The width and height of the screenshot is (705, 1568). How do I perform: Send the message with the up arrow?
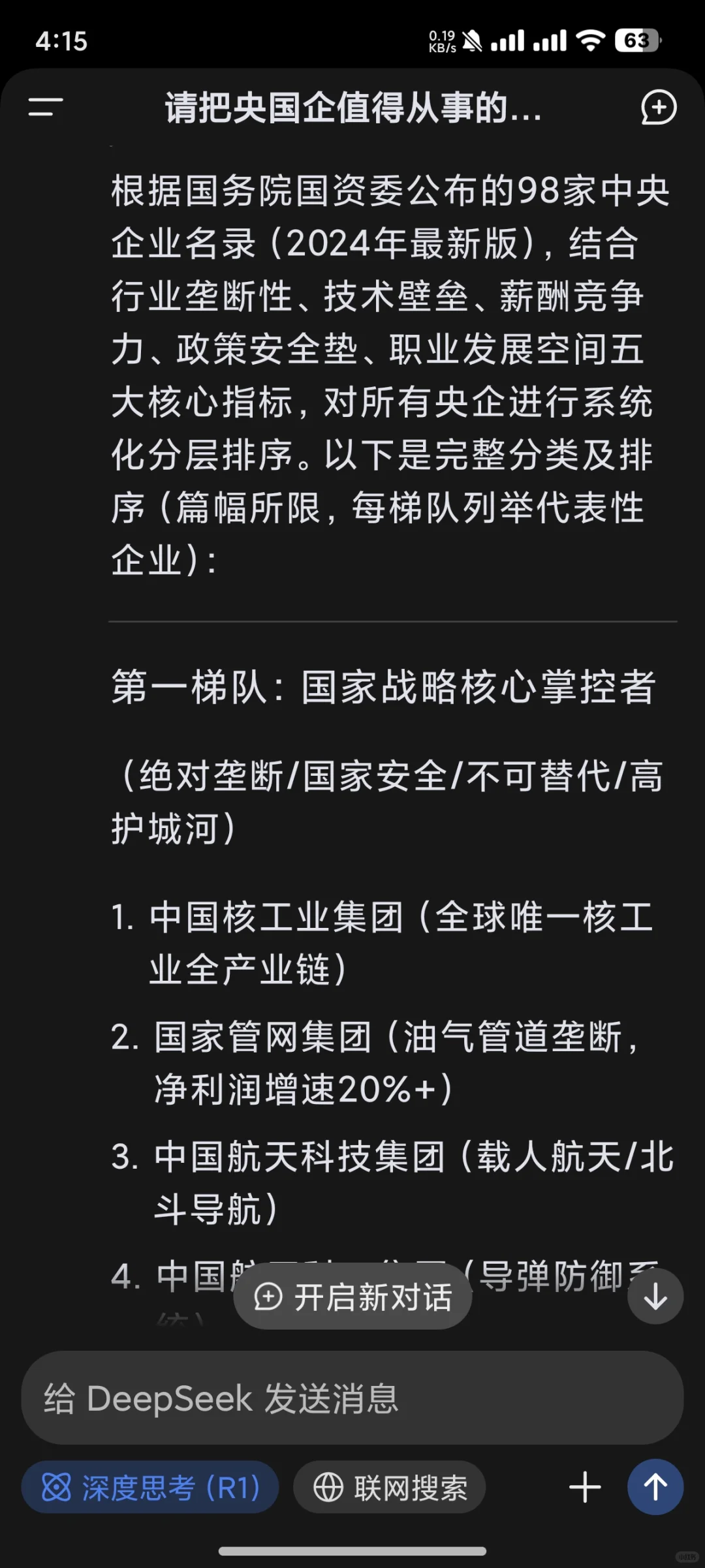coord(655,1487)
